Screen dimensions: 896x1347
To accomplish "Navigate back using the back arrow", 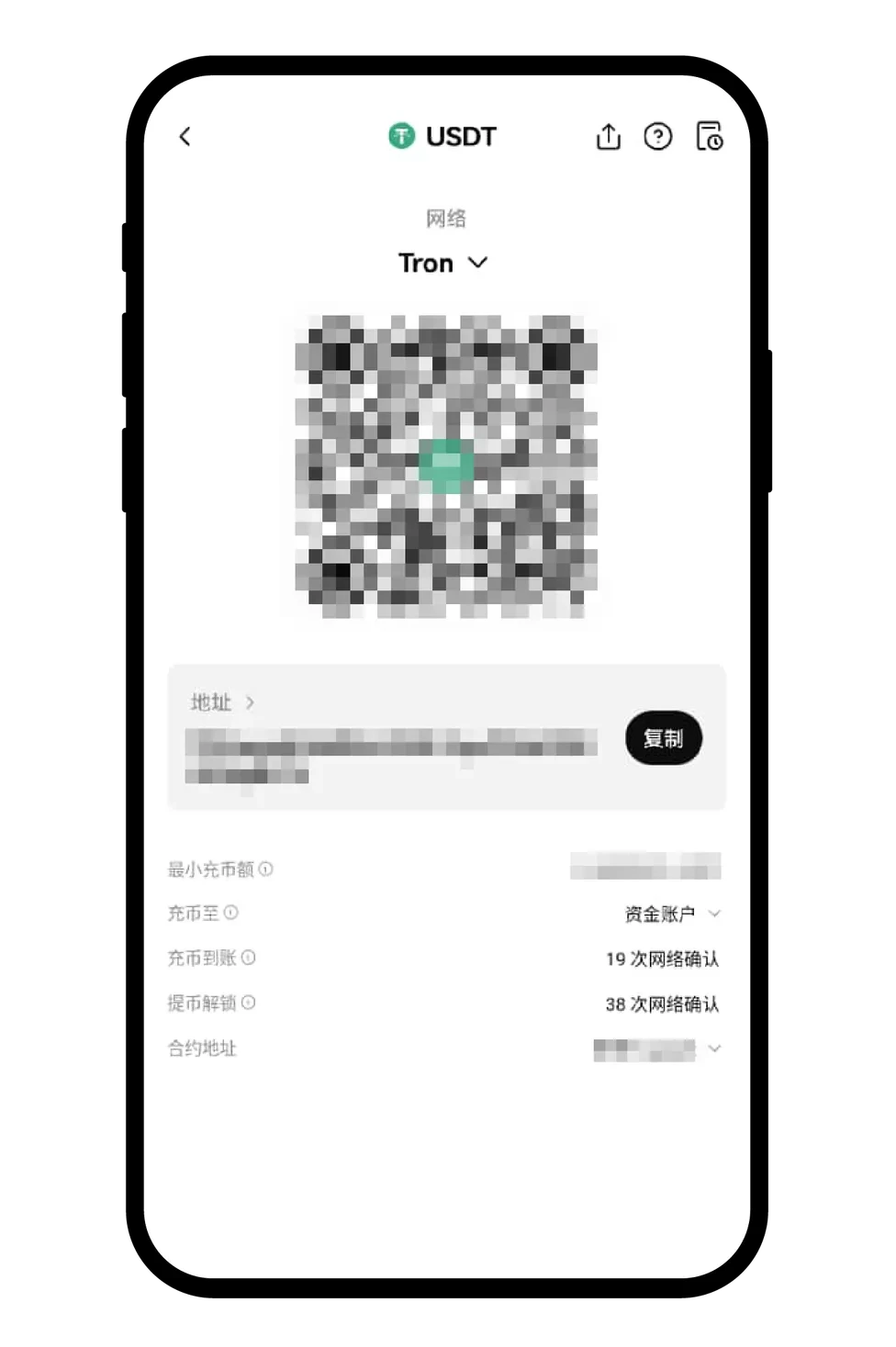I will pyautogui.click(x=185, y=136).
